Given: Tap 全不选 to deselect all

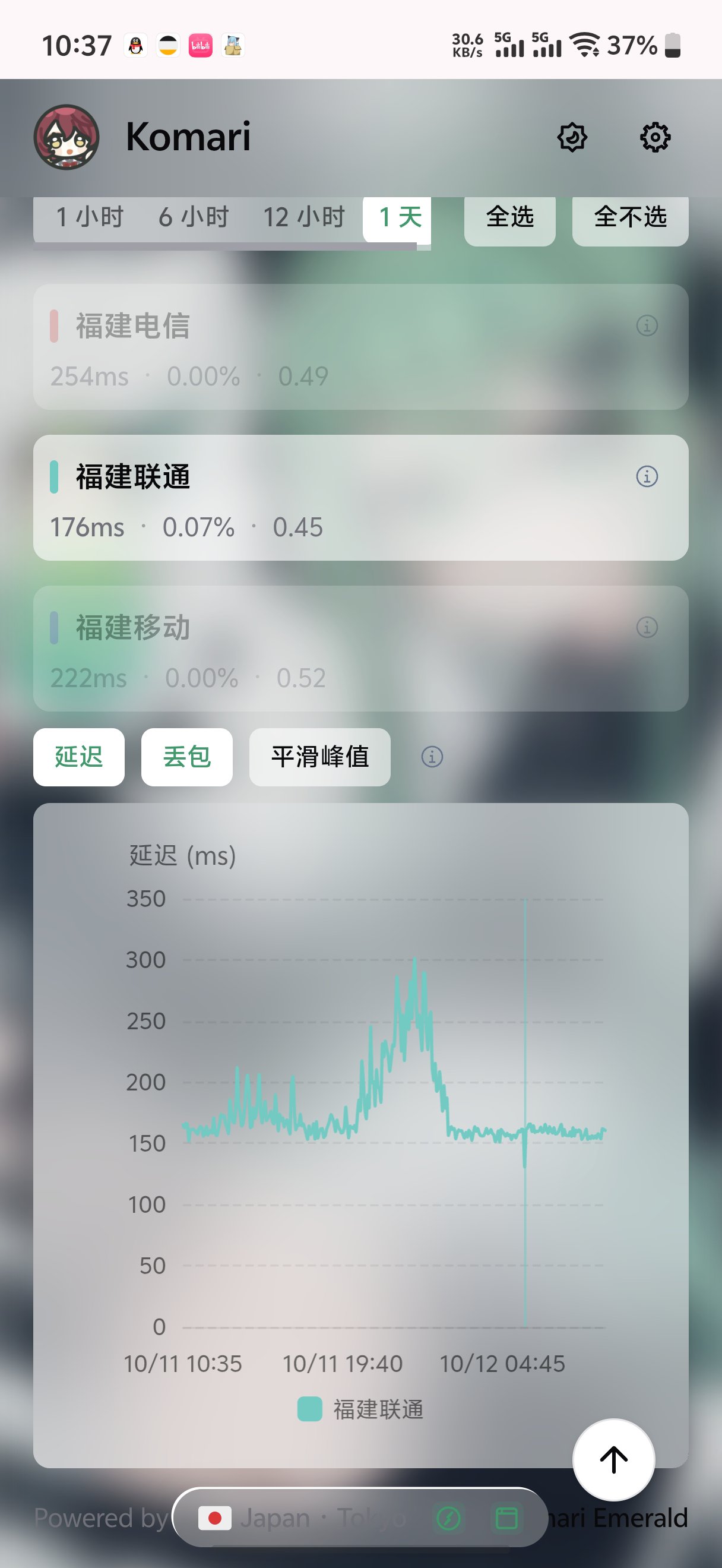Looking at the screenshot, I should coord(630,218).
